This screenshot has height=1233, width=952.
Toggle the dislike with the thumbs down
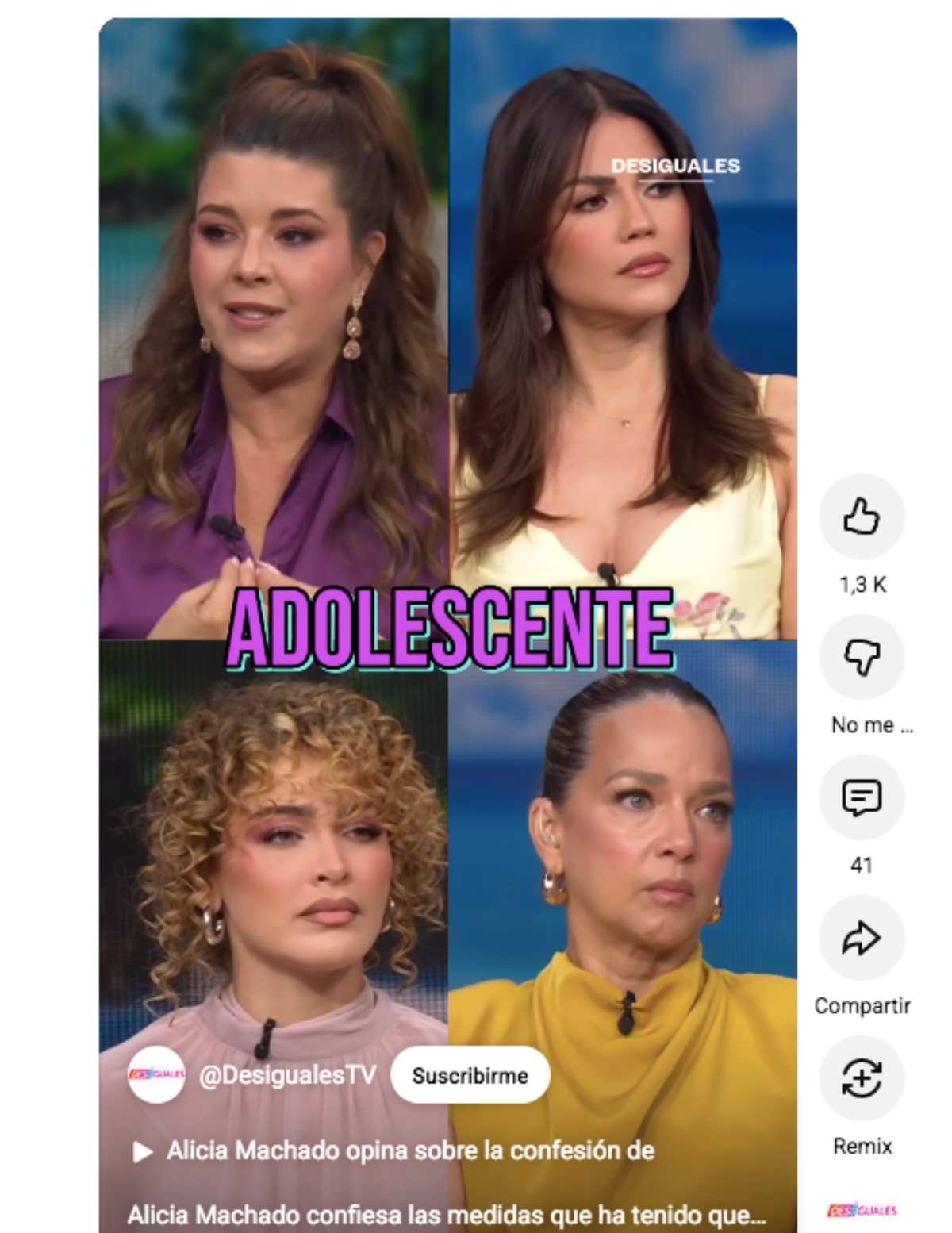coord(862,659)
